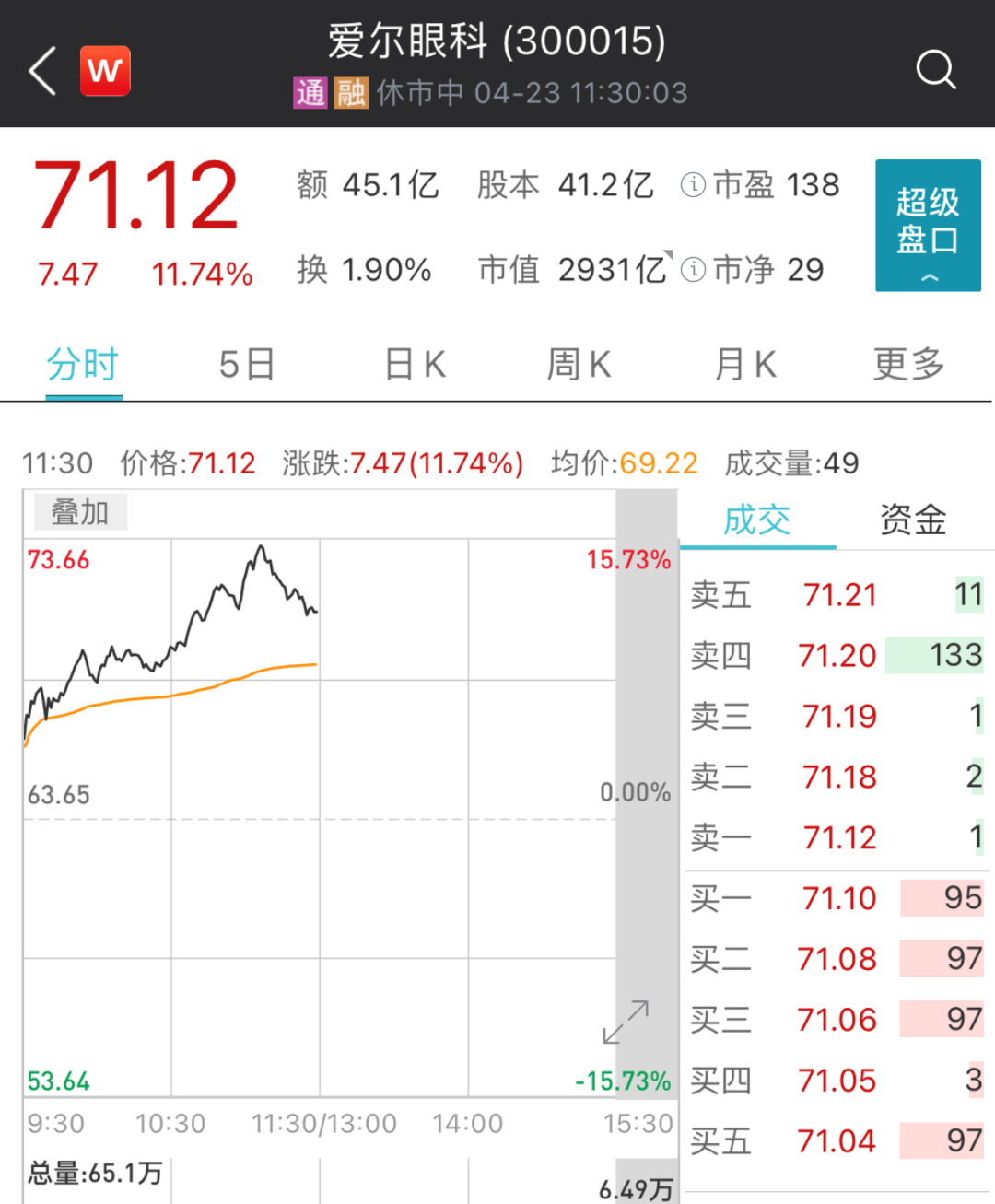
Task: Show 市净 info tooltip
Action: (693, 270)
